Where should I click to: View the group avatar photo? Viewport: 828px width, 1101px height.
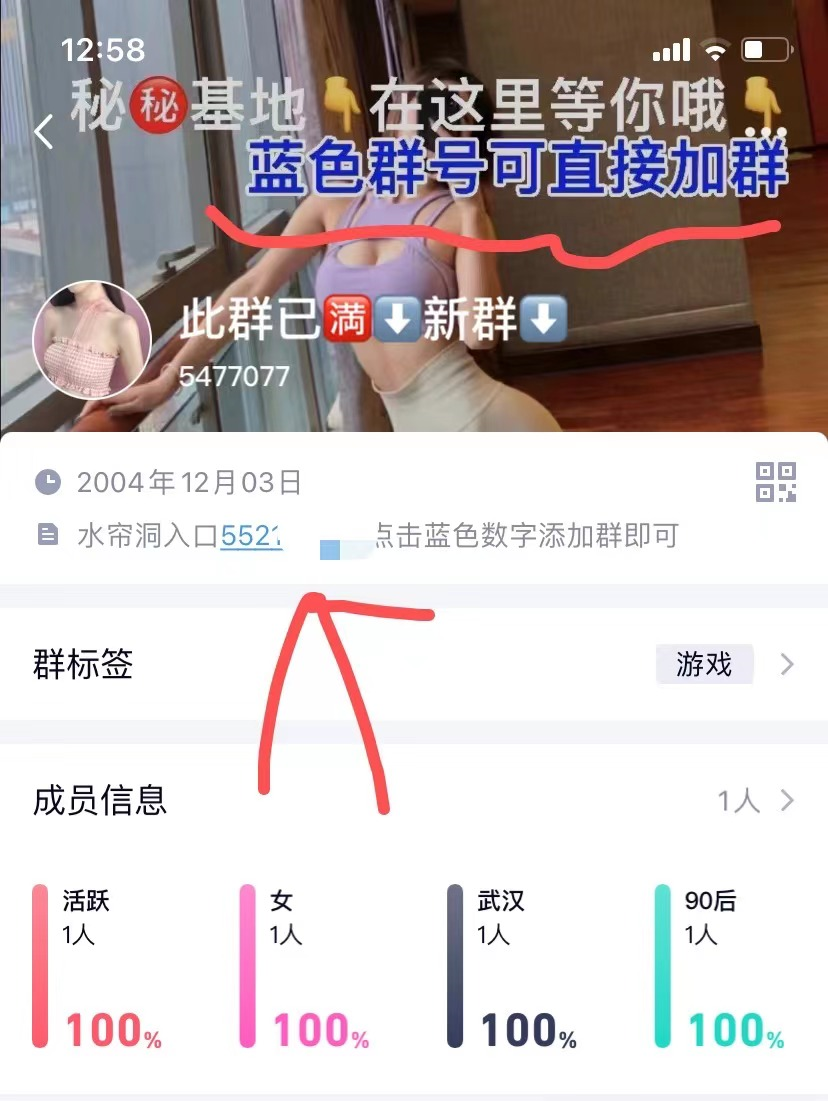pyautogui.click(x=92, y=340)
